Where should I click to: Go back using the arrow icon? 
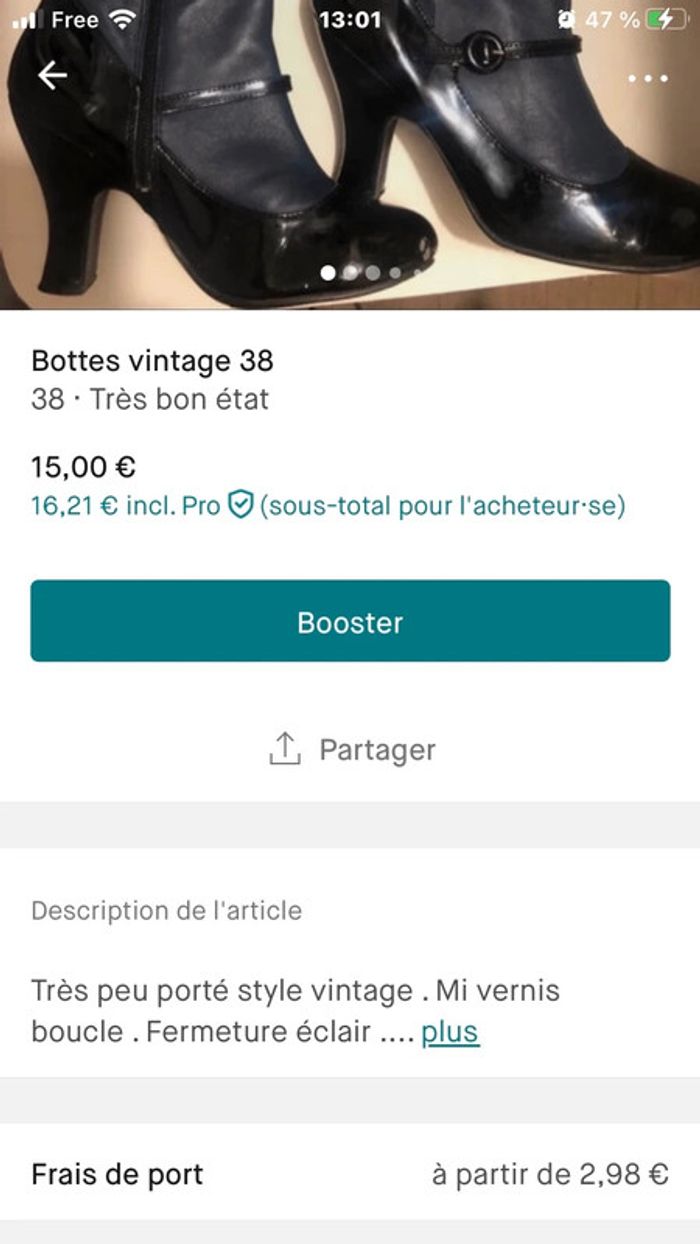pos(52,75)
